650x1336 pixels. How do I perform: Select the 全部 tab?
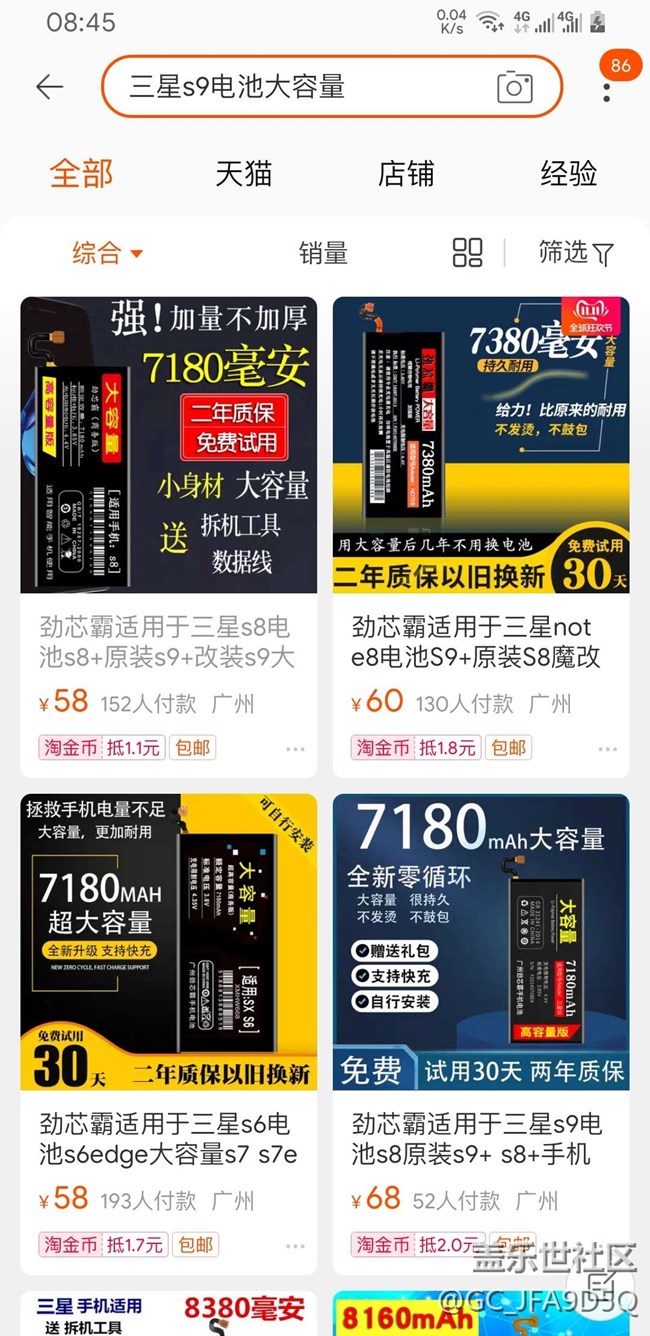[x=81, y=174]
